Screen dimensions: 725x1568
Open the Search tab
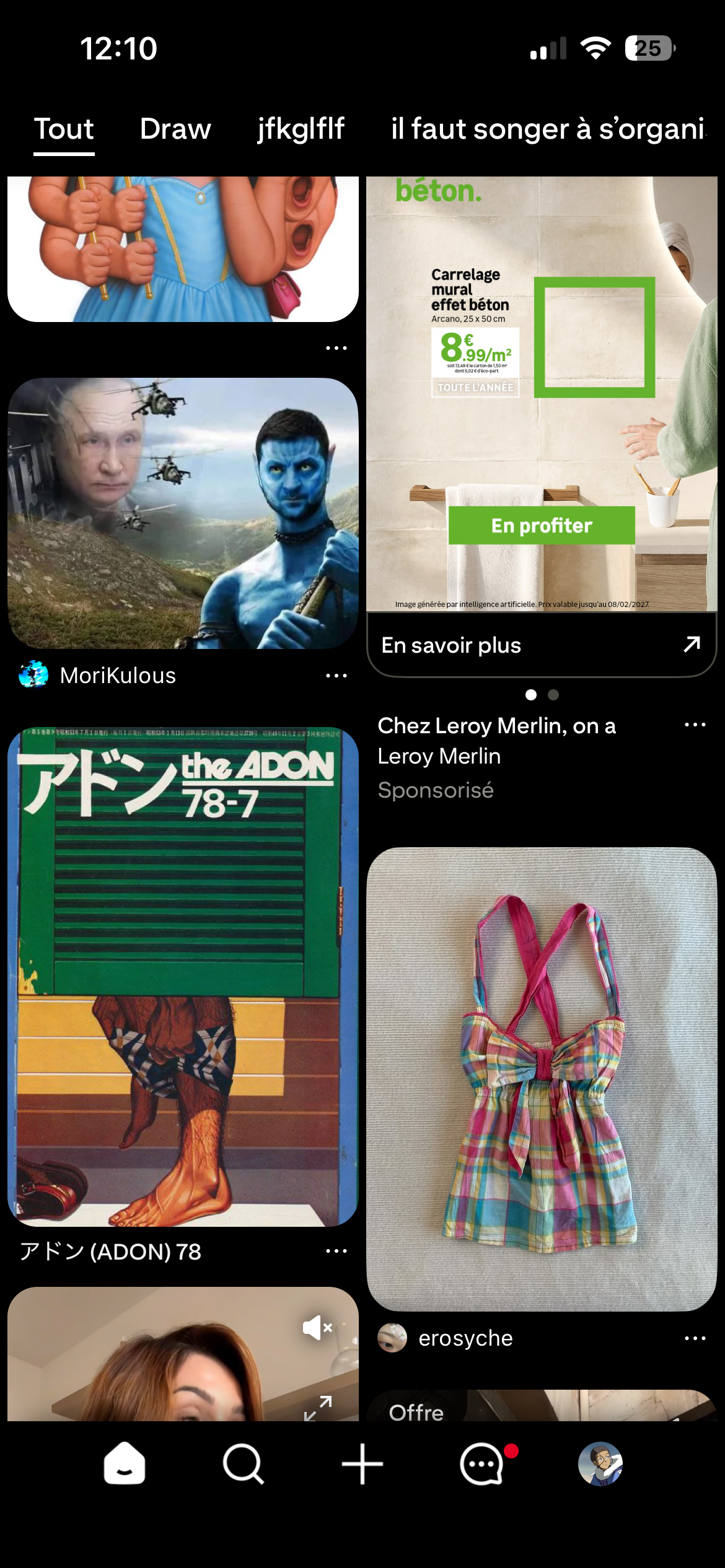click(243, 1464)
